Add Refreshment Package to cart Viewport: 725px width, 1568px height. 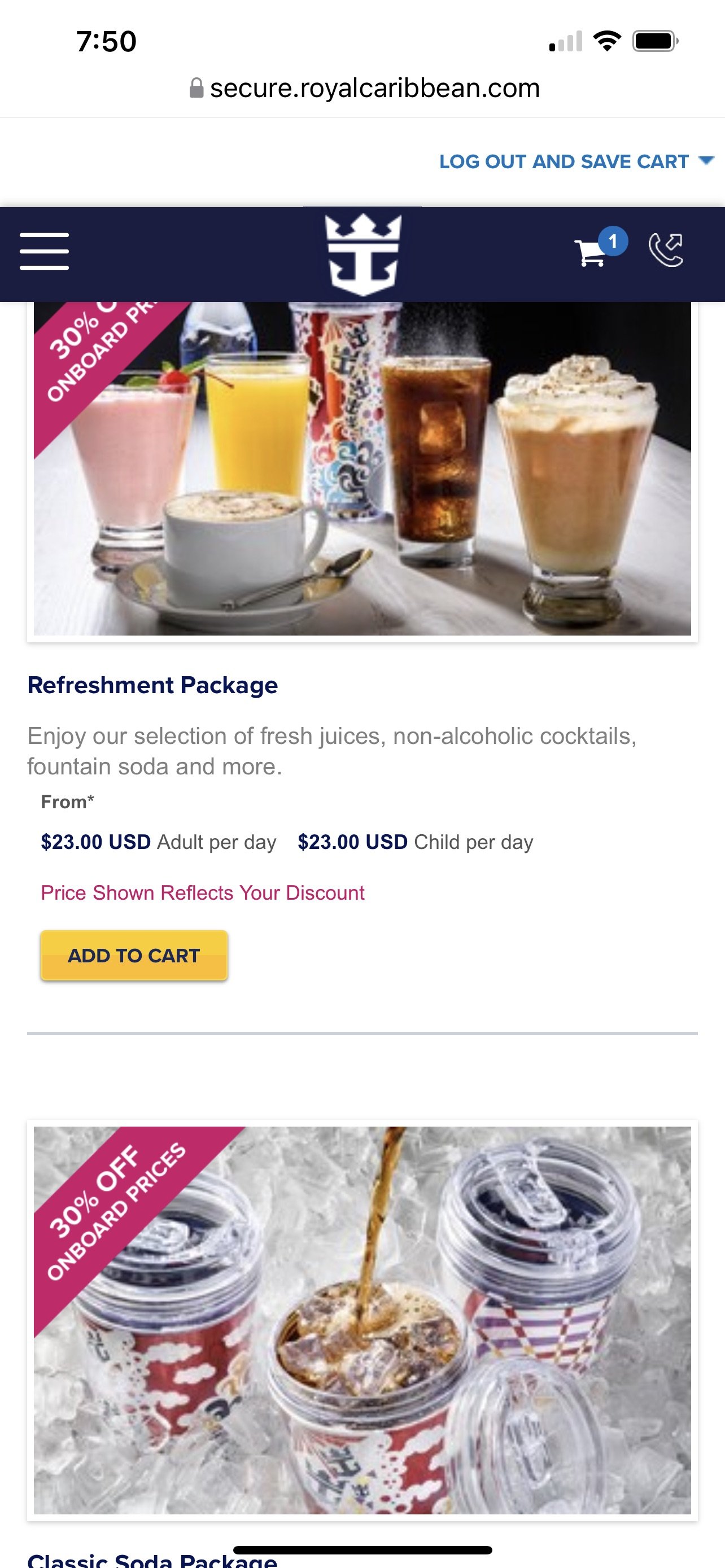[x=134, y=955]
